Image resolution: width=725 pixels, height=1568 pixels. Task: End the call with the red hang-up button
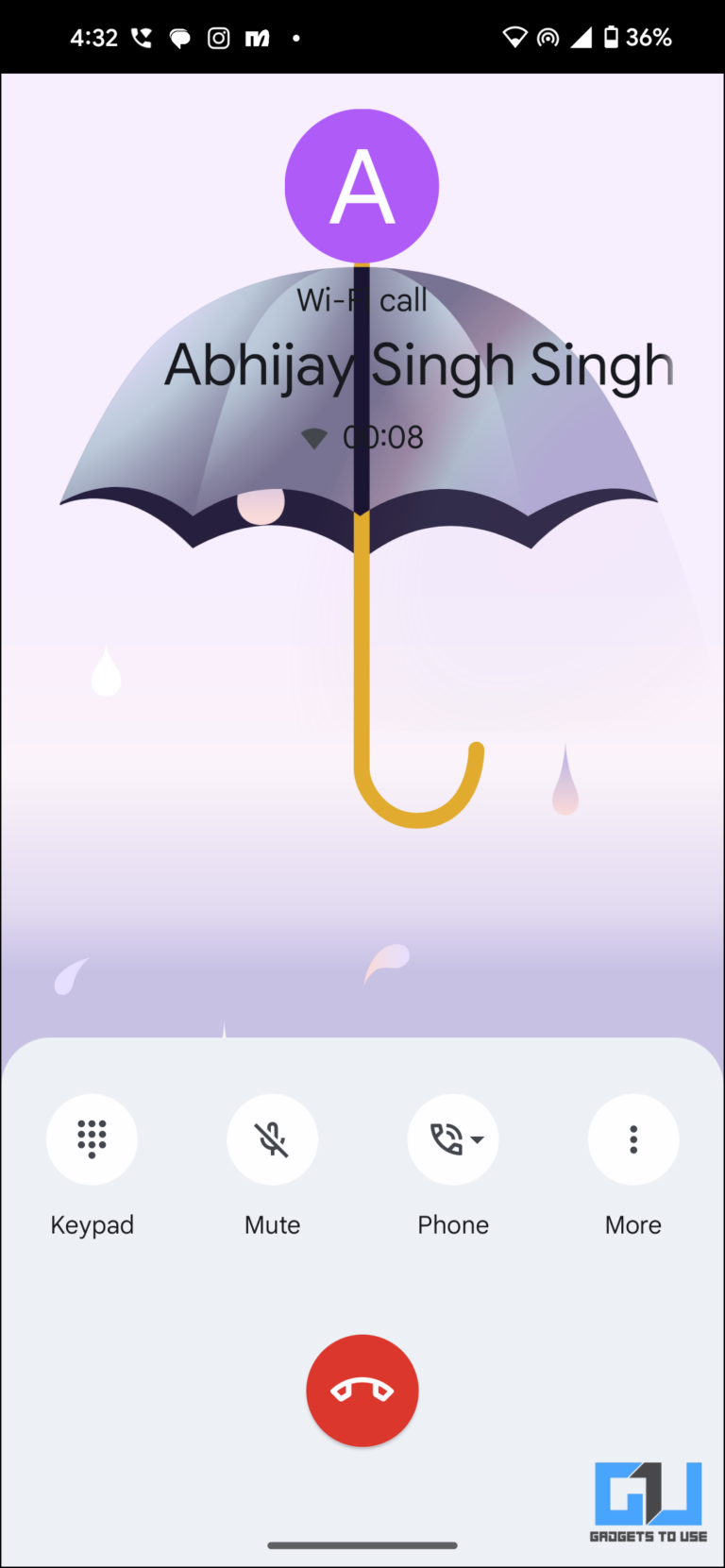[x=362, y=1391]
